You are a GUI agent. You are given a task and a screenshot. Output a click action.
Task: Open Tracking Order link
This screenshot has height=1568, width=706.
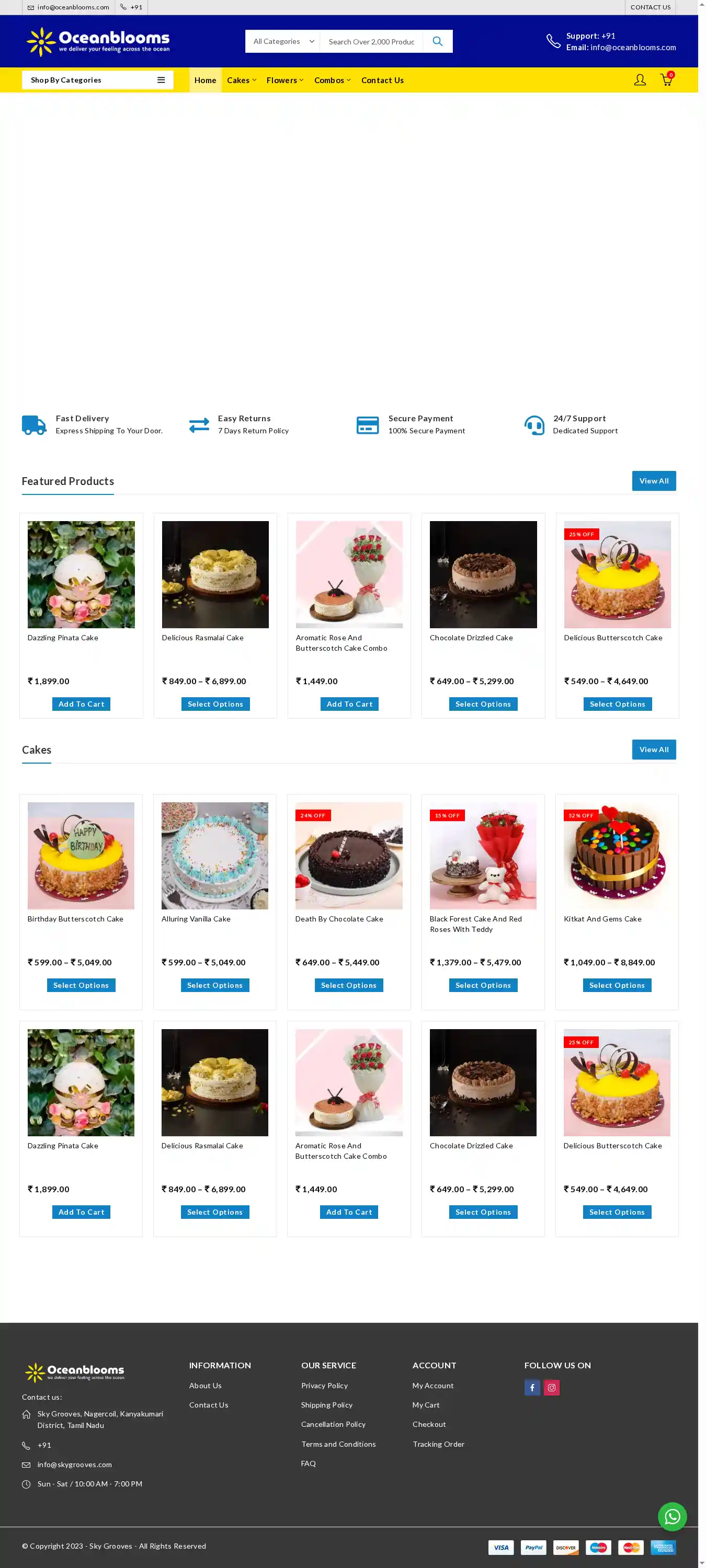click(x=438, y=1444)
